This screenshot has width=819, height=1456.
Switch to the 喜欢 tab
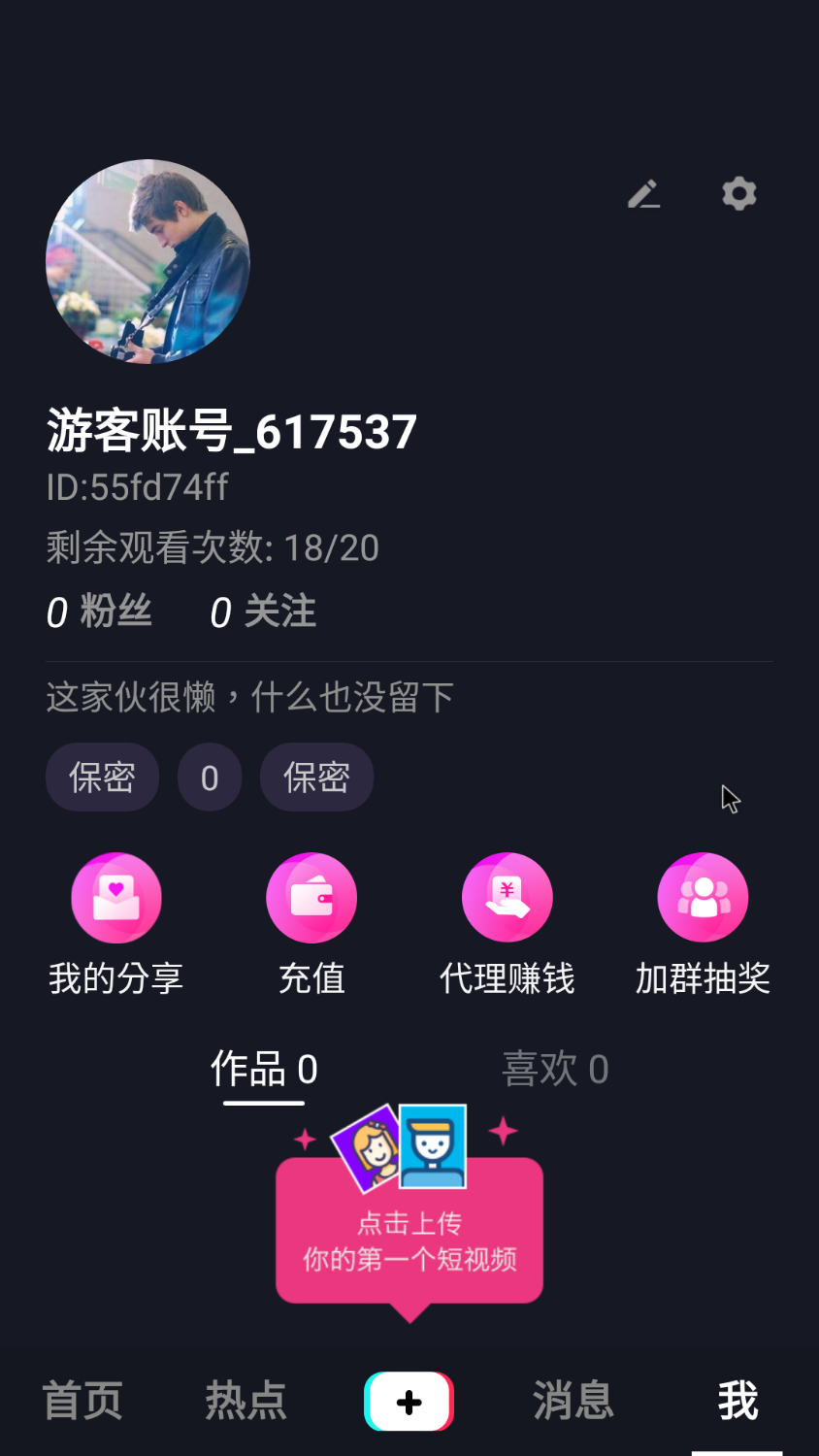(555, 1070)
